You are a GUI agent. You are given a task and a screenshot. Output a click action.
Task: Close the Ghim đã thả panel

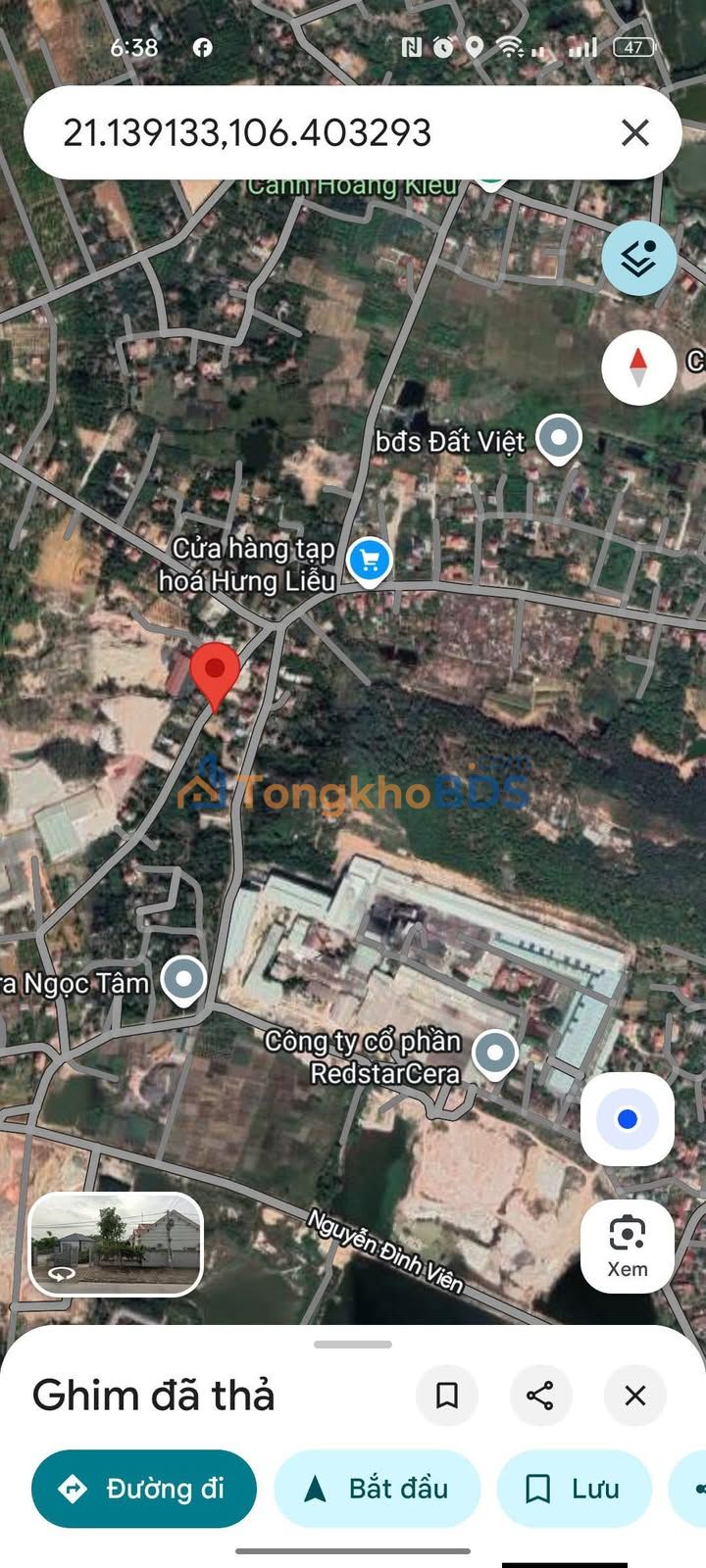point(635,1395)
